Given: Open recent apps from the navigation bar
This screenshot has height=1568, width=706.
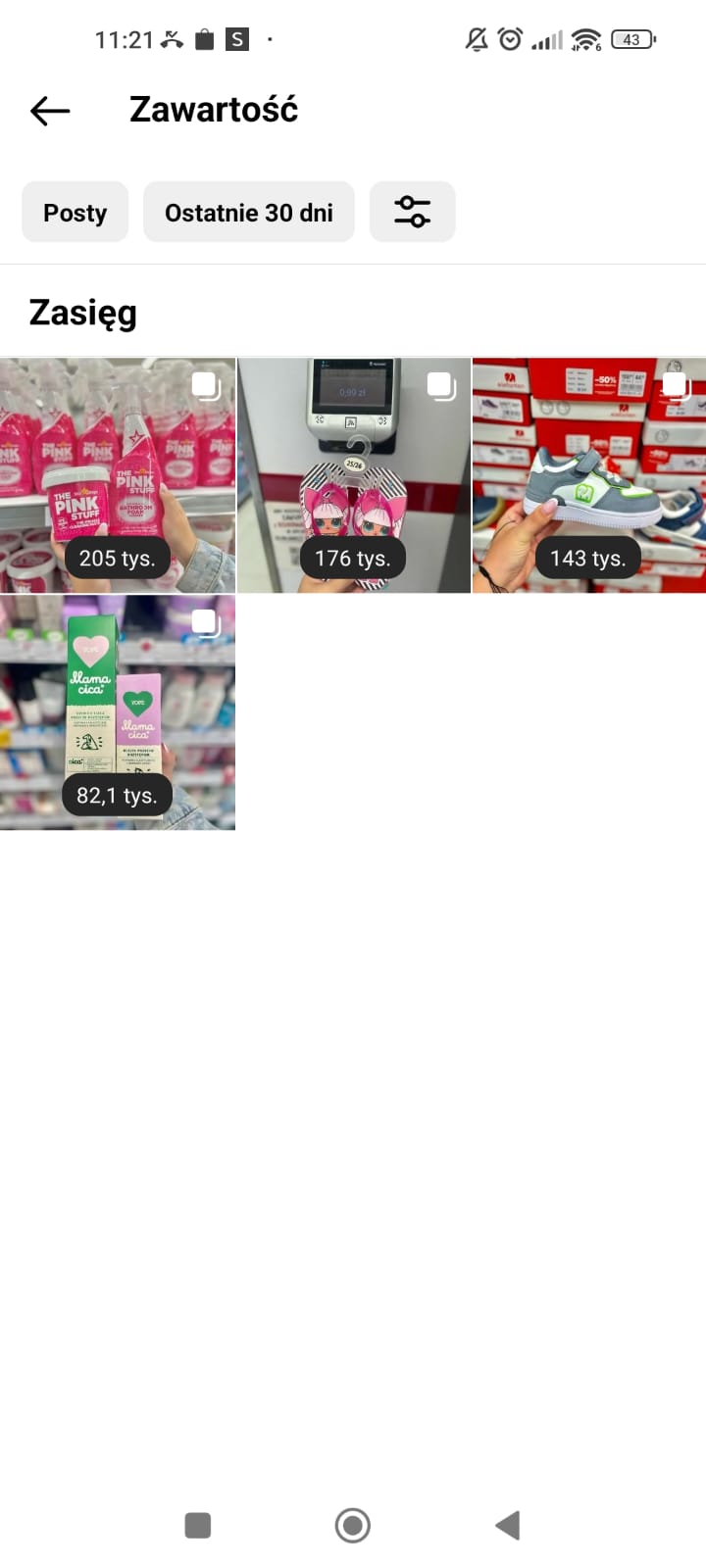Looking at the screenshot, I should pos(198,1525).
